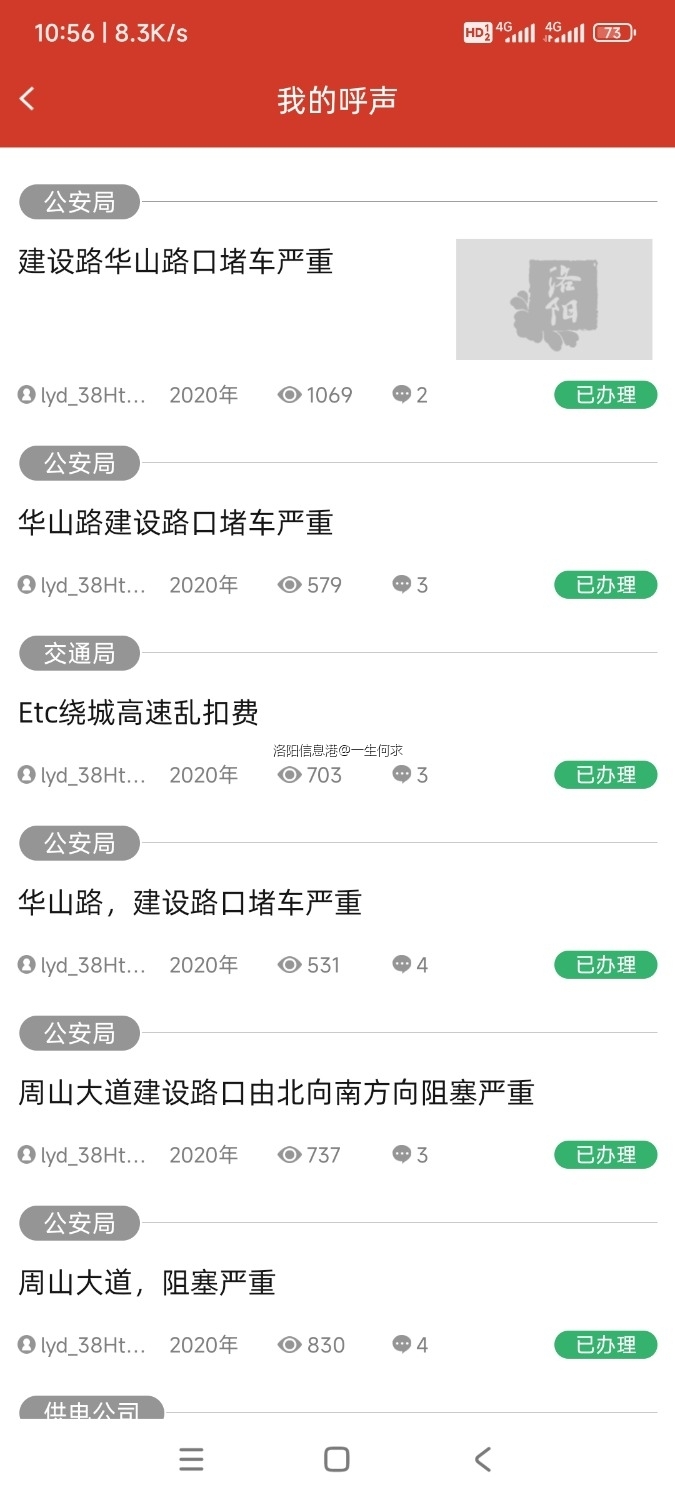Open the post 华山路建设路口堵车严重
This screenshot has width=675, height=1500.
coord(176,522)
